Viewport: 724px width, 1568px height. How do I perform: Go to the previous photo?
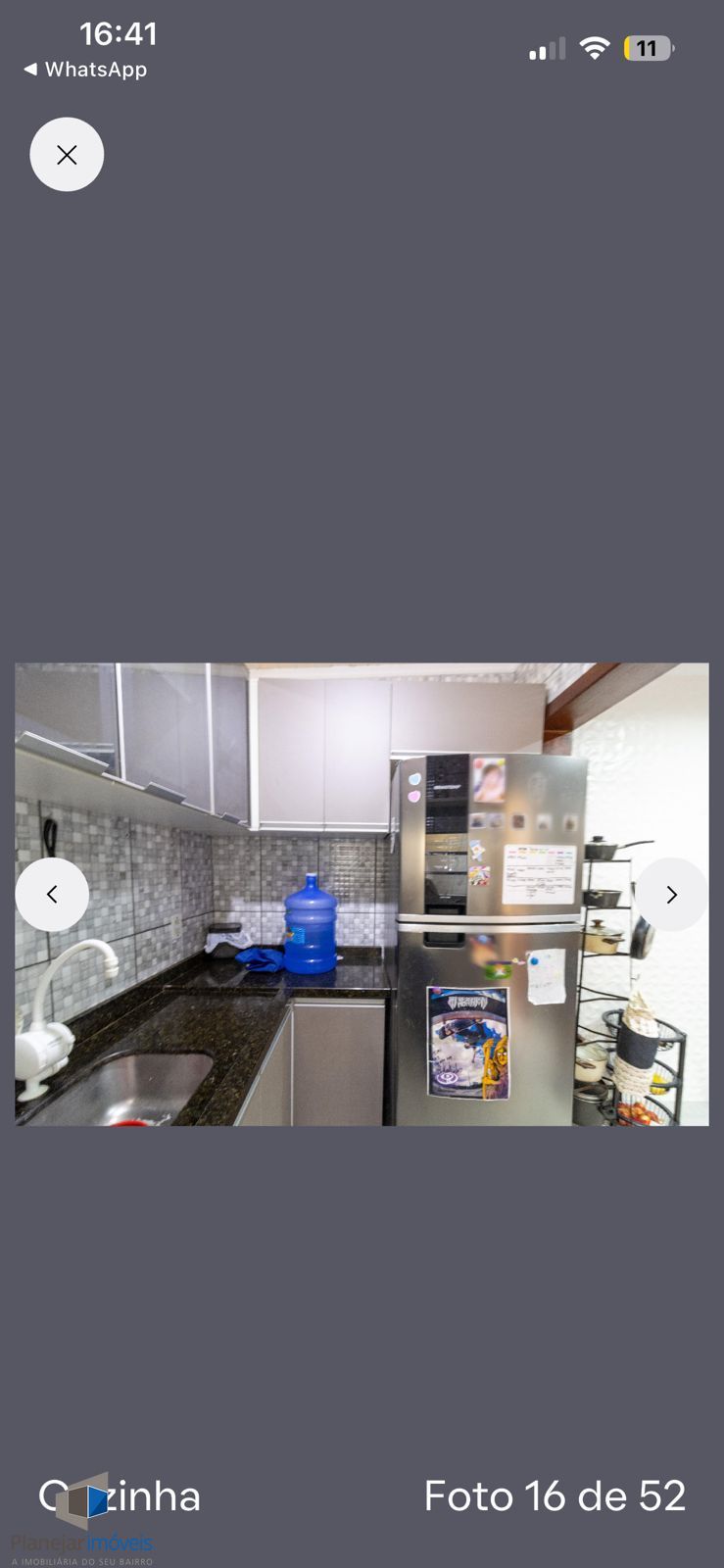(x=52, y=894)
